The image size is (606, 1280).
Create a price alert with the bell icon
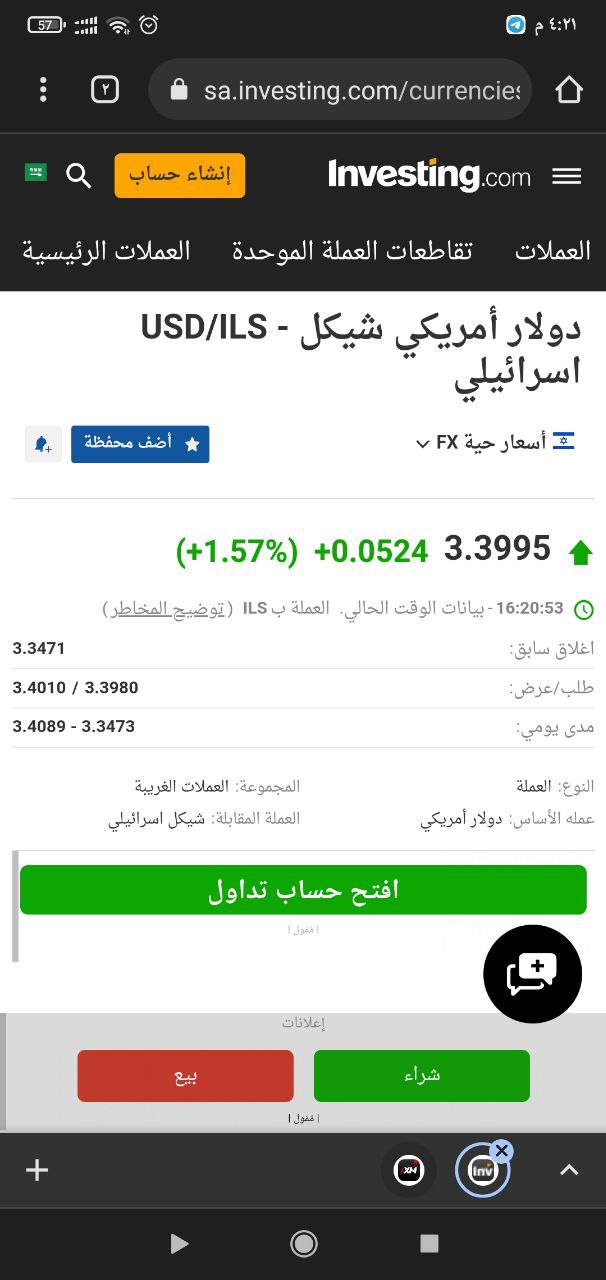click(43, 443)
